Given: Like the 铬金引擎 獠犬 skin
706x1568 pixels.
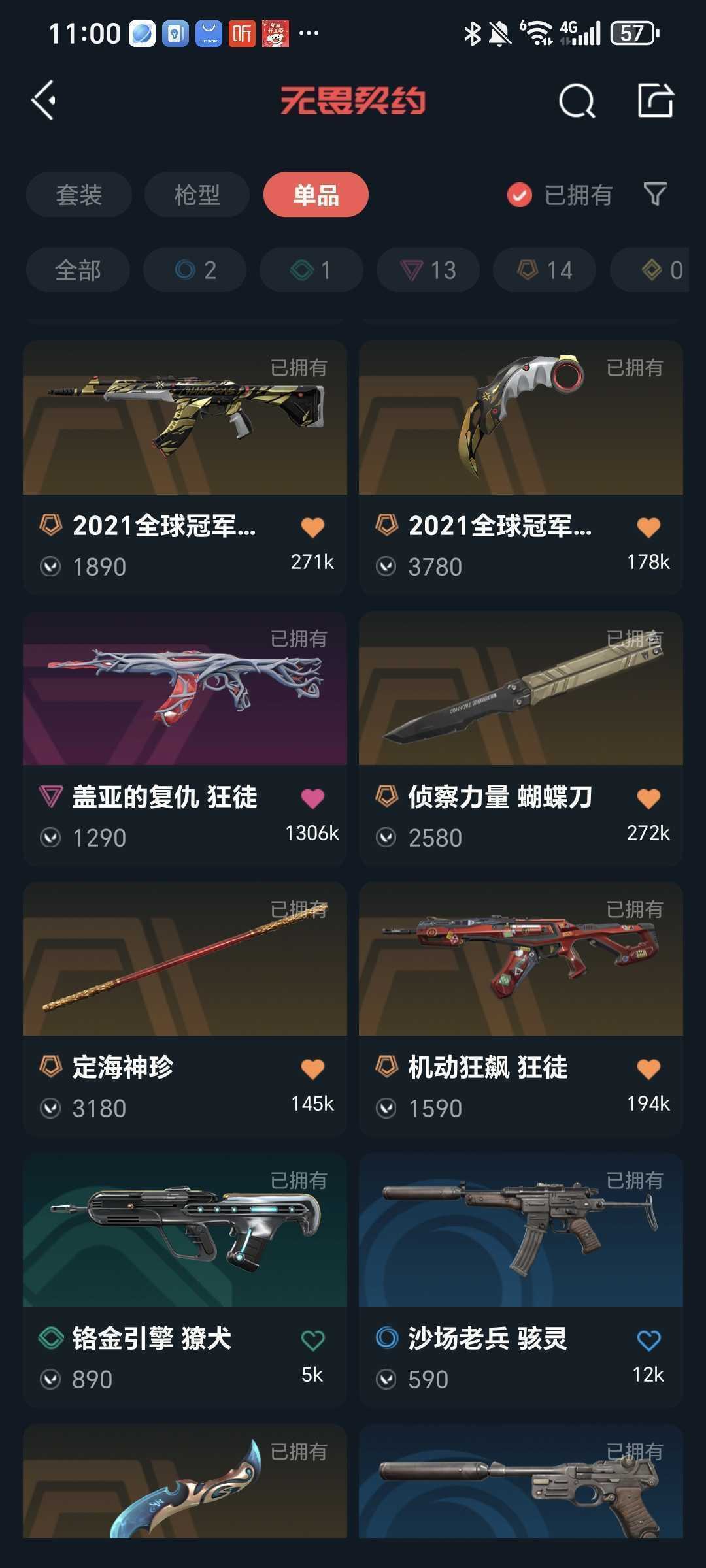Looking at the screenshot, I should [x=312, y=1340].
